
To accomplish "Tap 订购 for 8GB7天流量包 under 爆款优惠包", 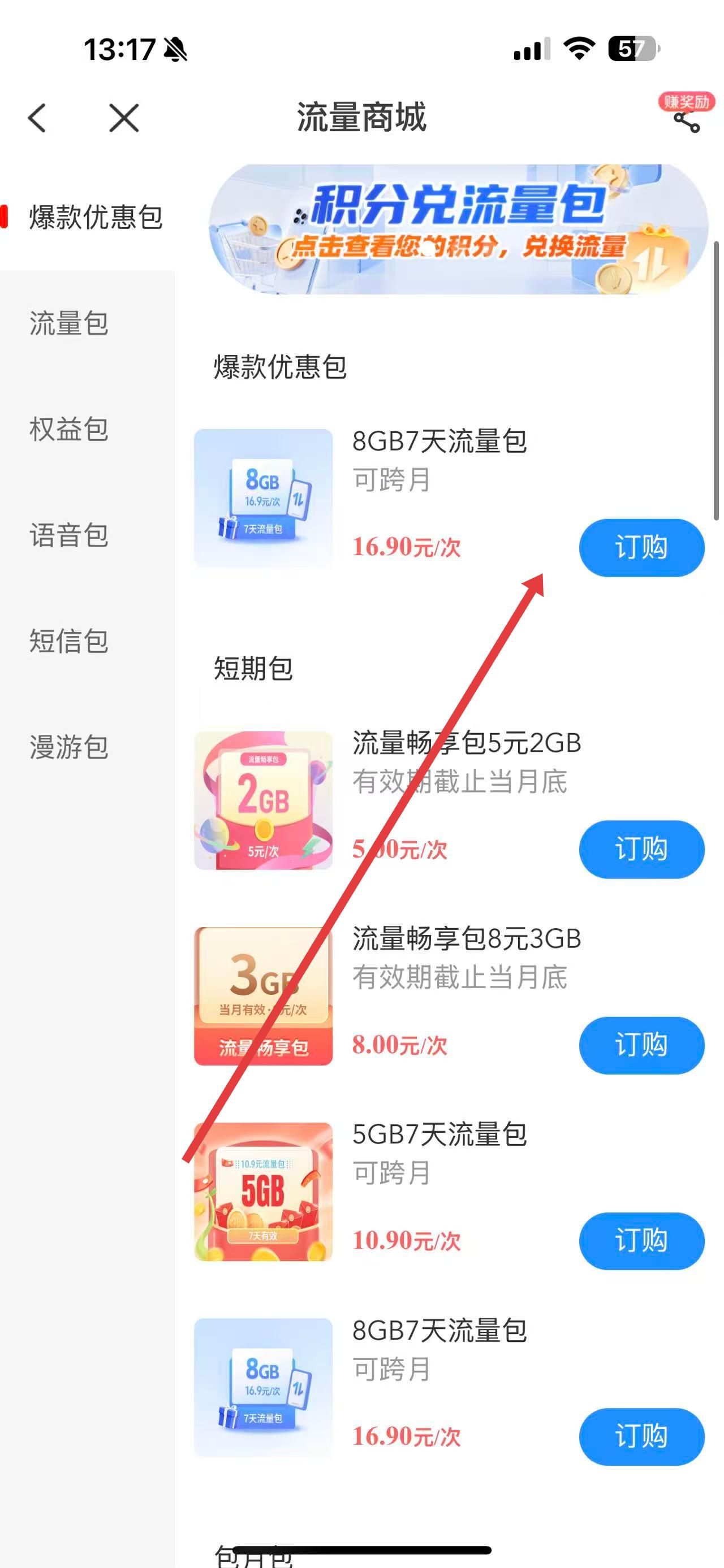I will [x=641, y=547].
